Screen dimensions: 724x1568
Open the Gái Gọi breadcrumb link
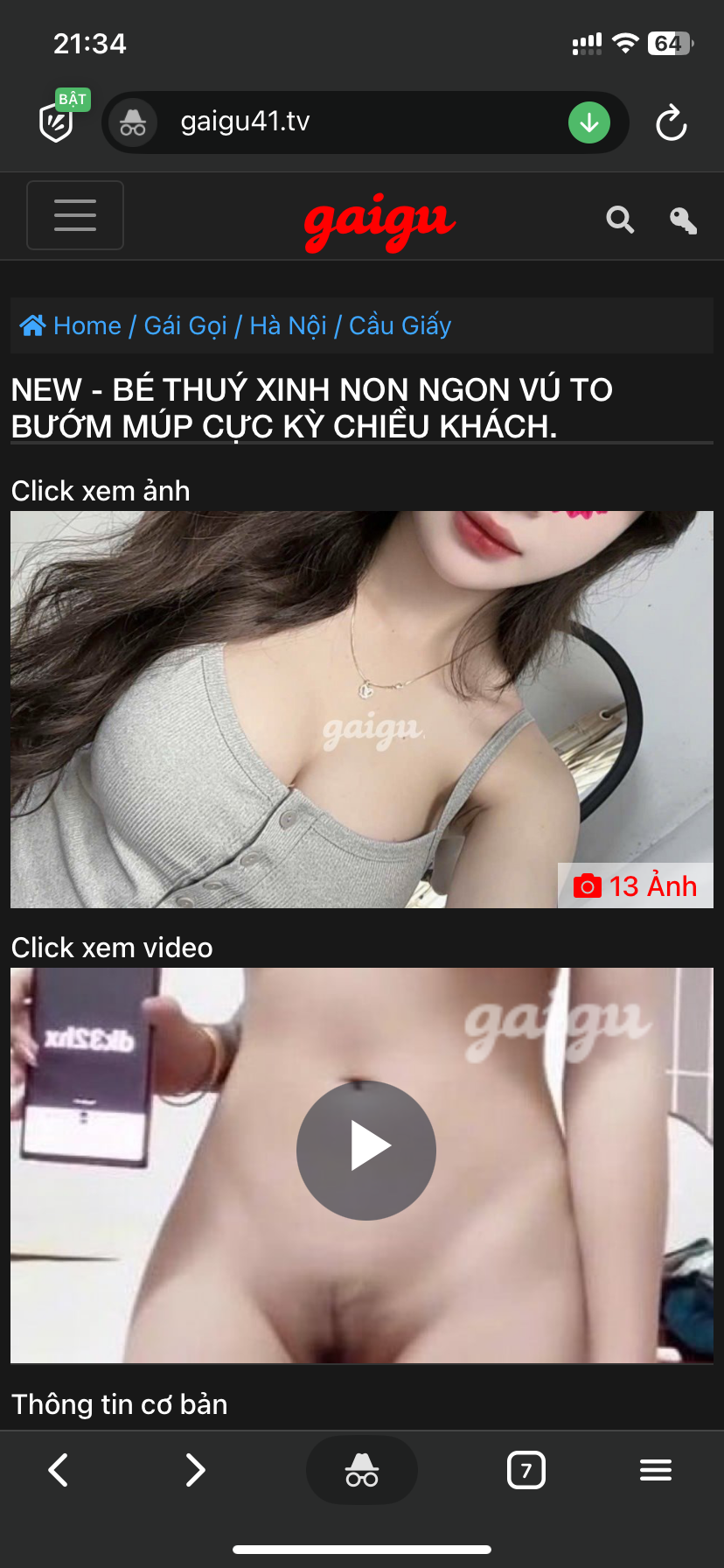pyautogui.click(x=185, y=325)
